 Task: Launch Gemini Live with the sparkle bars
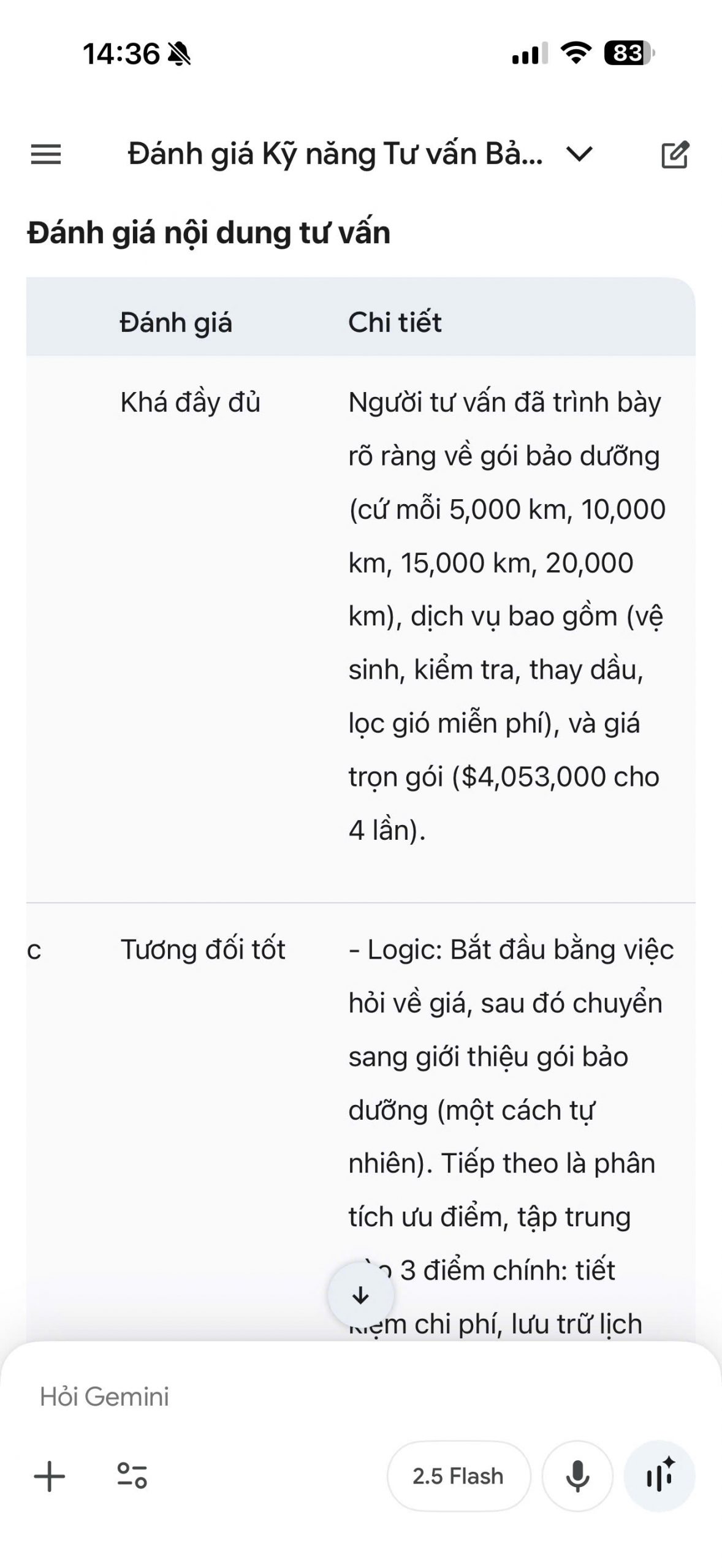click(659, 1476)
